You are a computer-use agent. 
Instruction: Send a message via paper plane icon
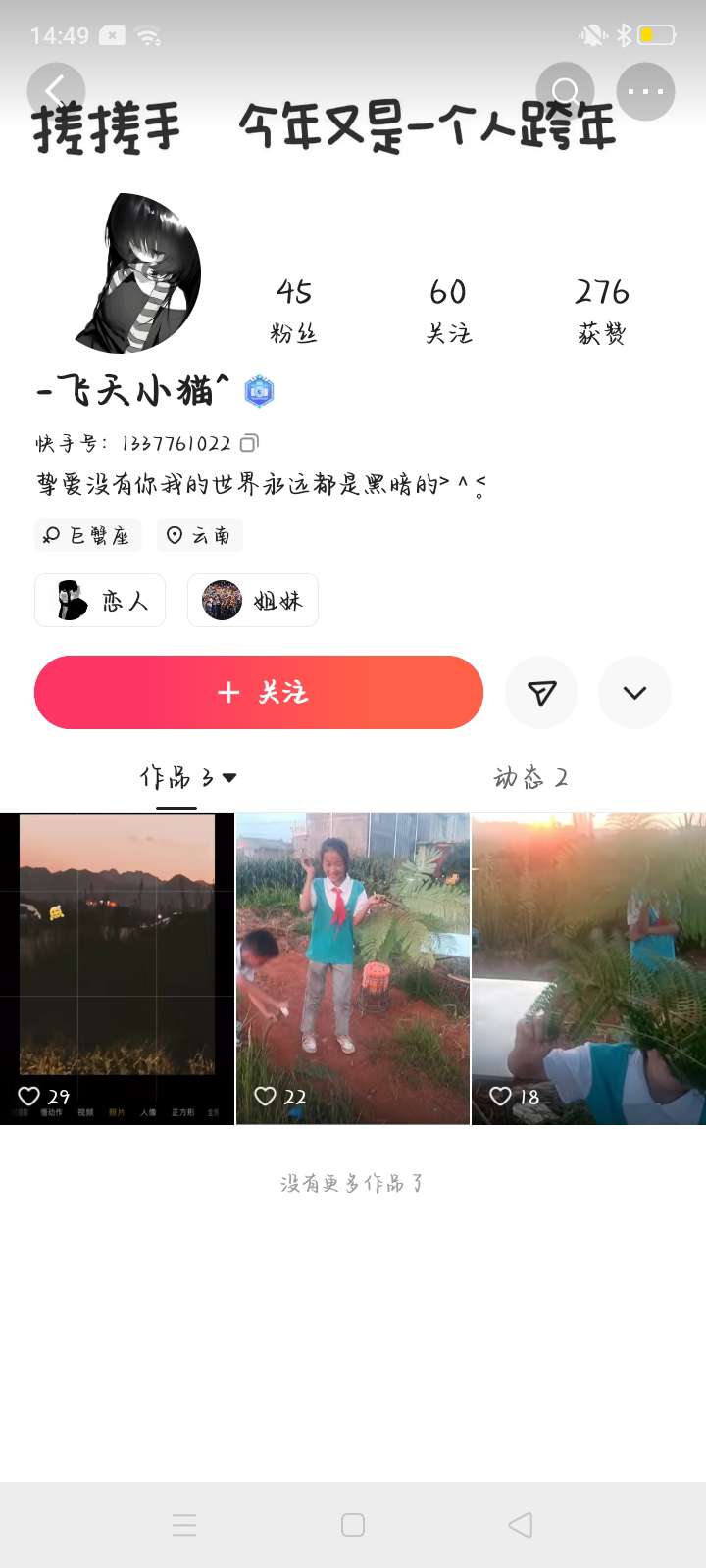[541, 693]
